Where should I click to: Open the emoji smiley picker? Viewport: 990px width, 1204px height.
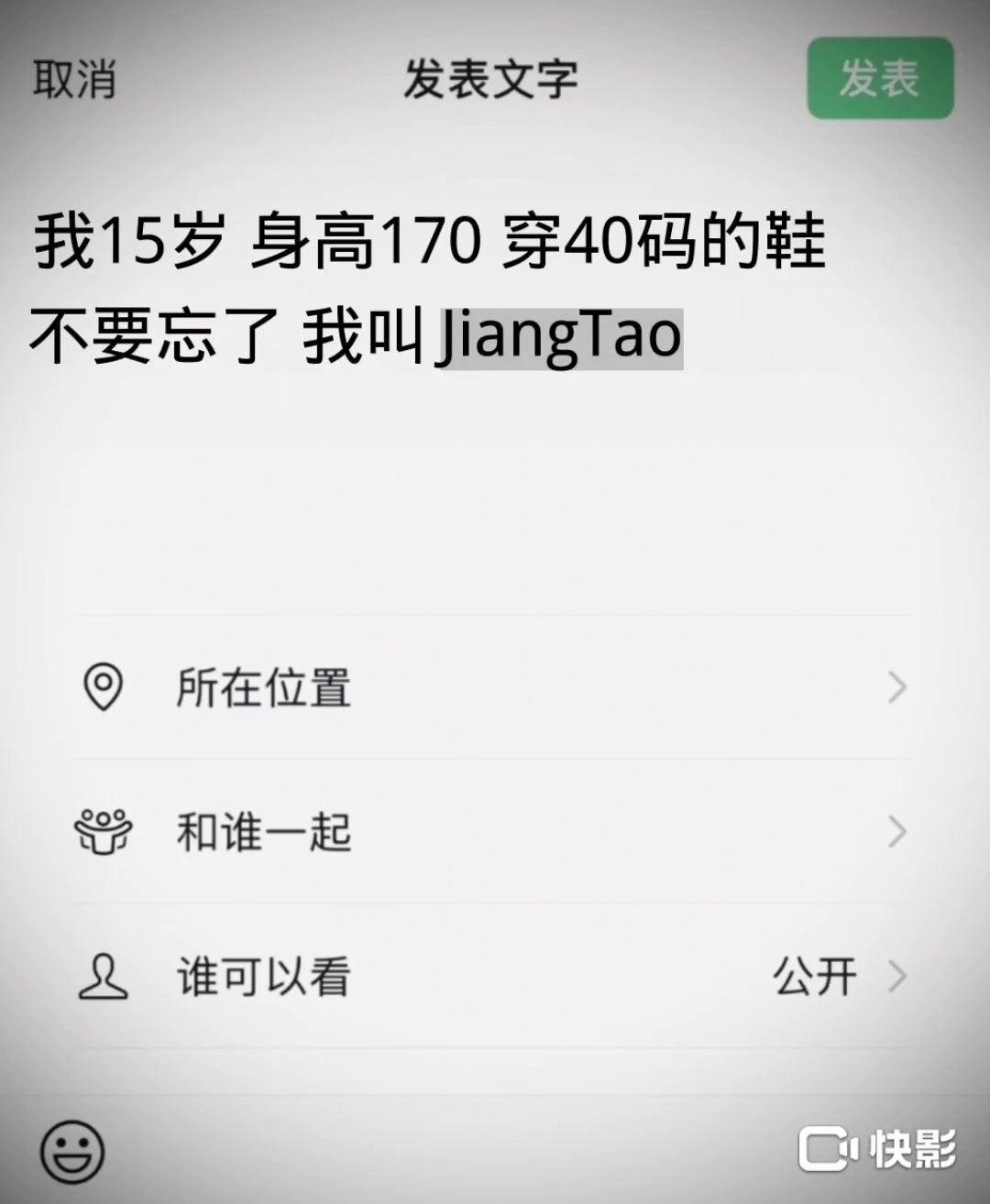(x=72, y=1151)
